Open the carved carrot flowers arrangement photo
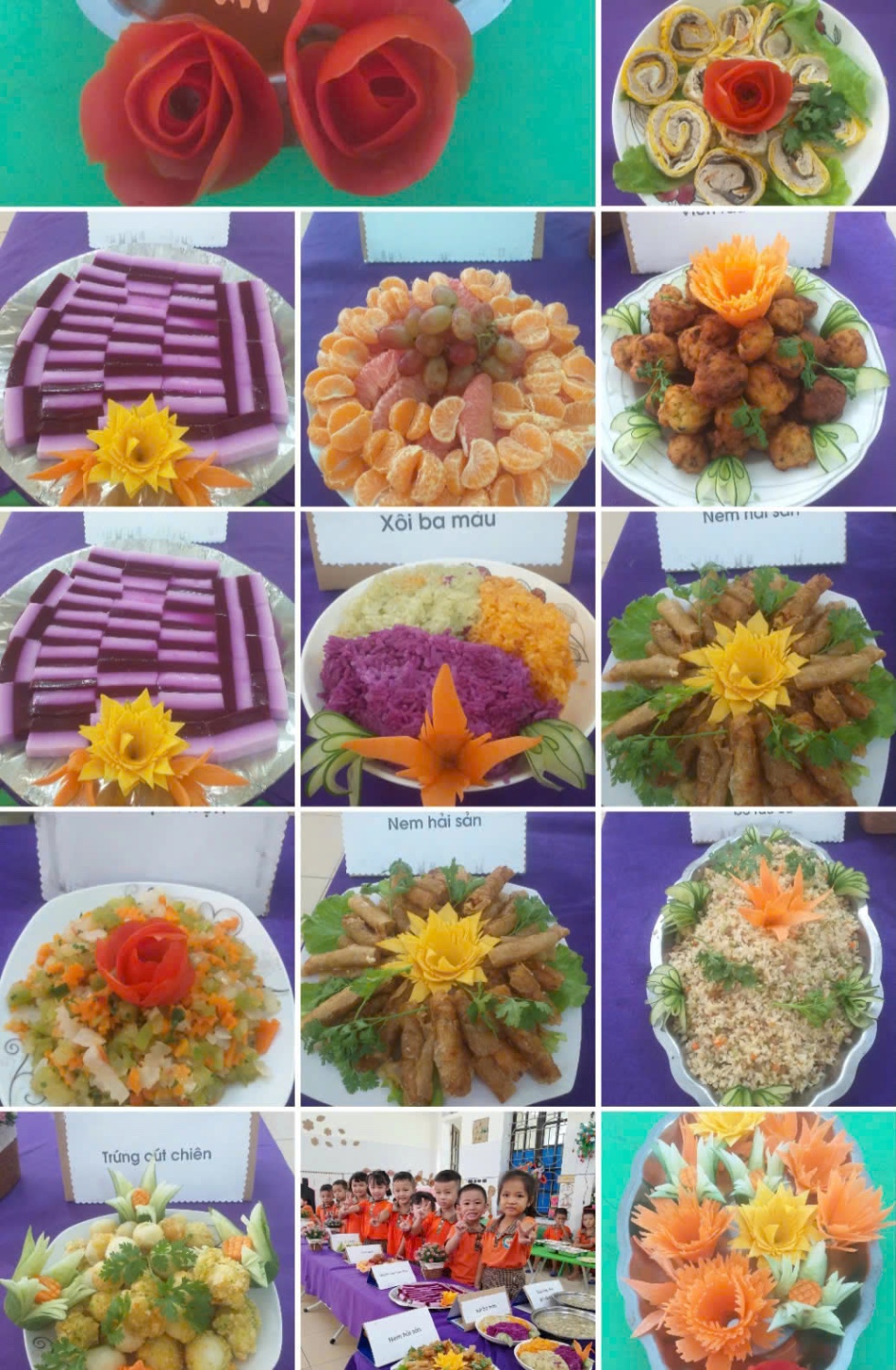Image resolution: width=896 pixels, height=1370 pixels. click(x=748, y=1240)
